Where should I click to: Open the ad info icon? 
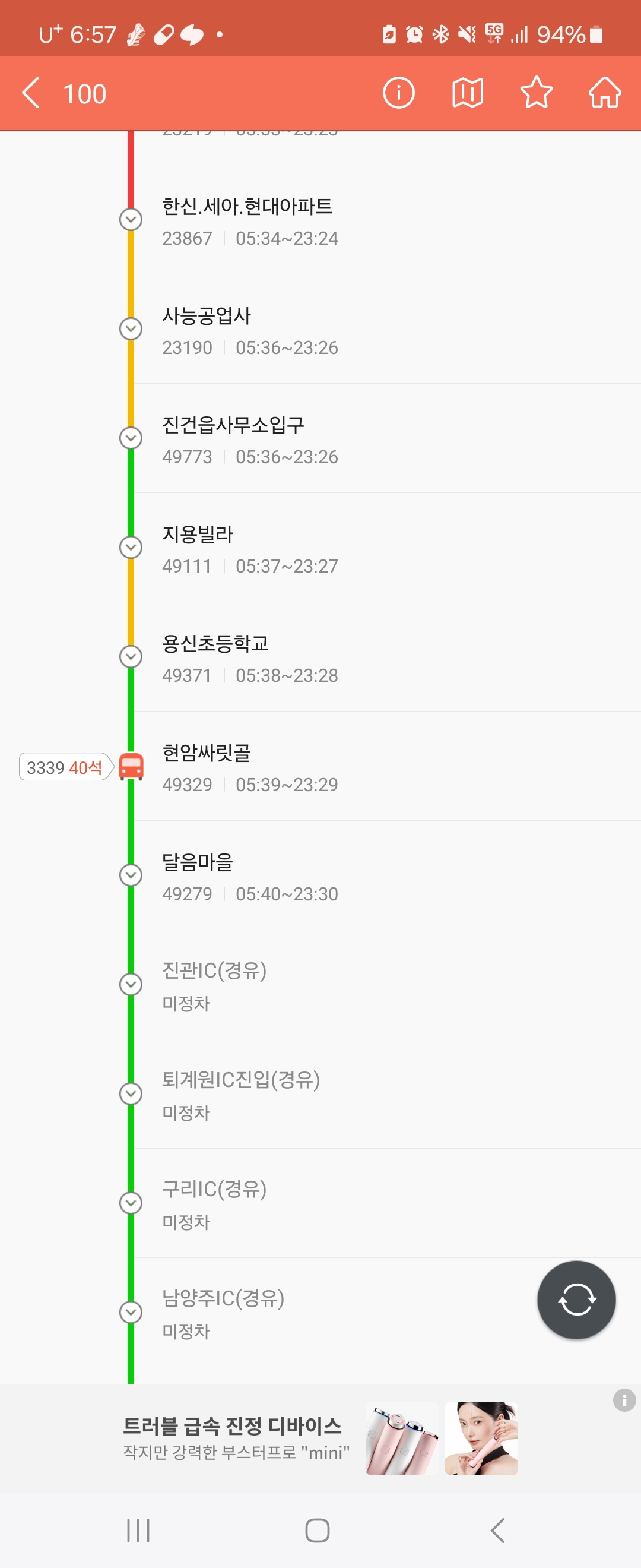[624, 1400]
